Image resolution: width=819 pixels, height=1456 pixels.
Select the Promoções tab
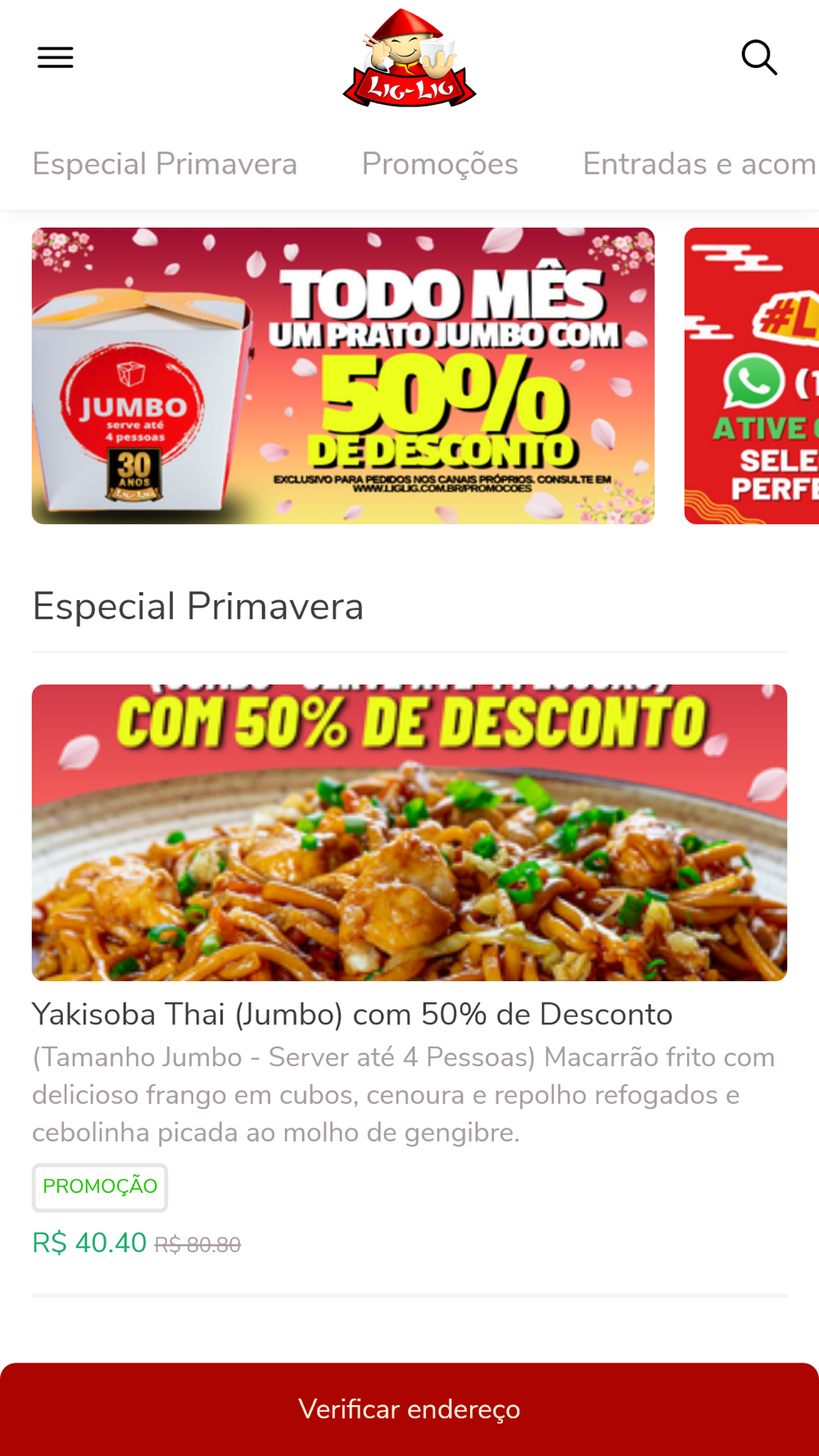pos(440,164)
